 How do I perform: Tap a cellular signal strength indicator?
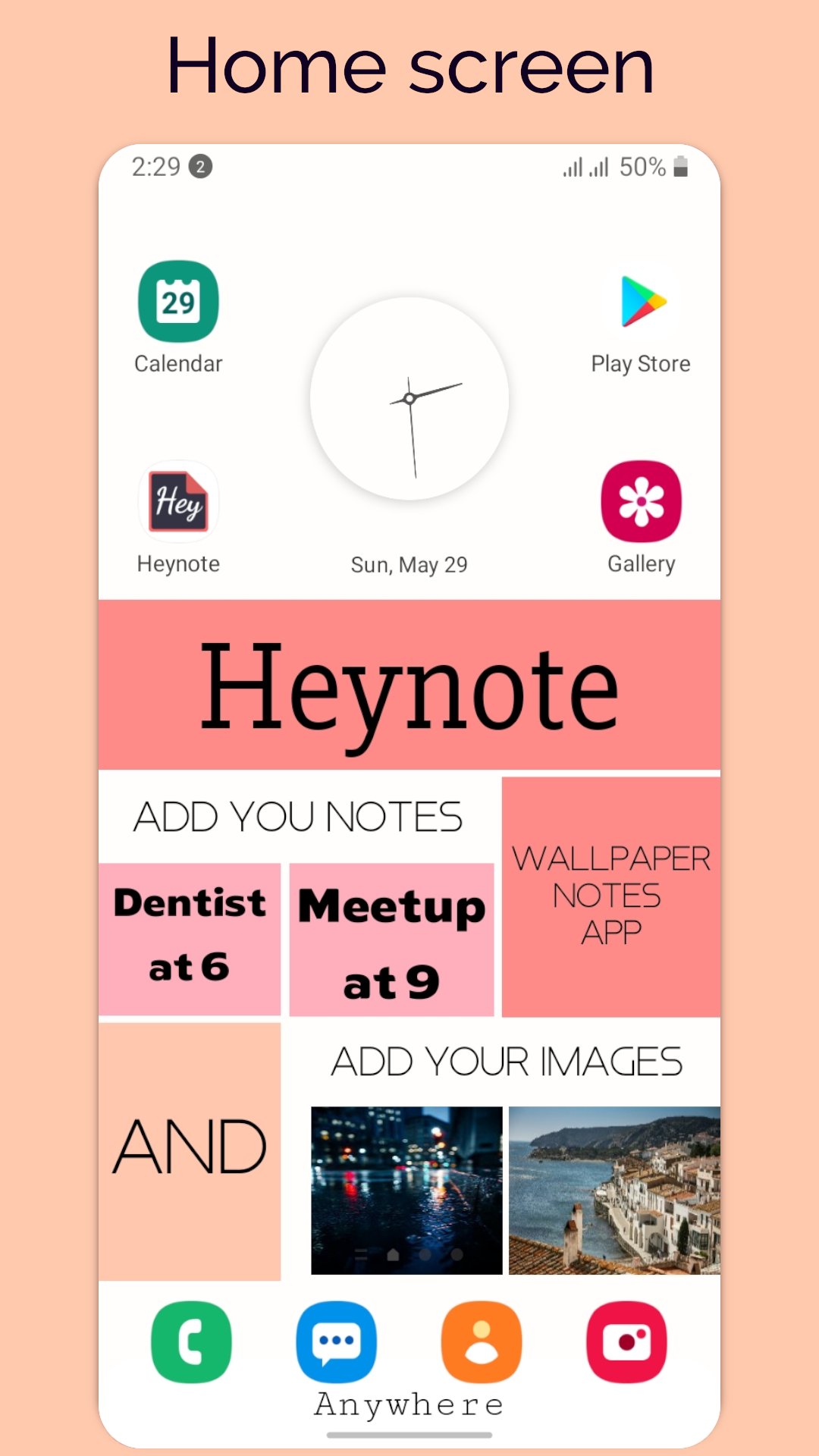[574, 167]
